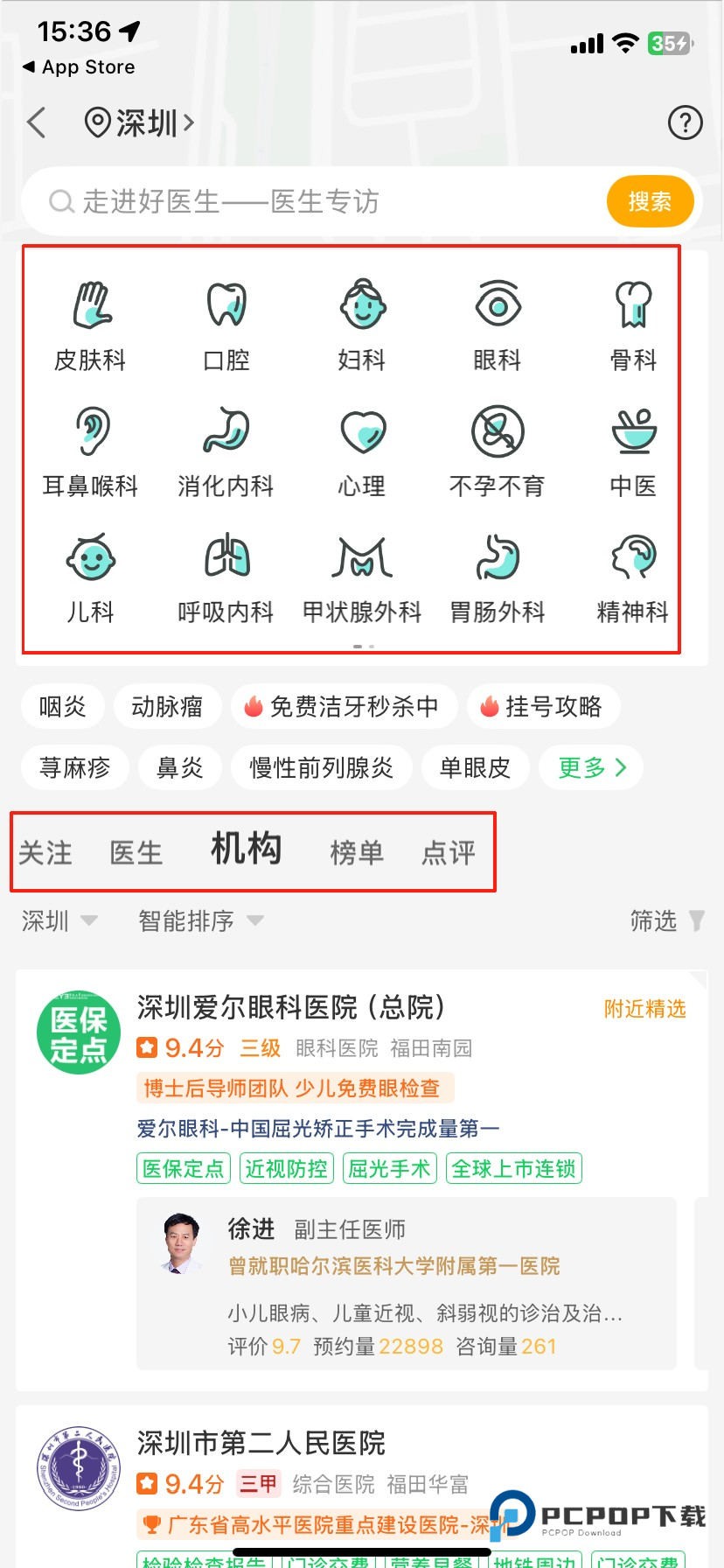Open the help question-mark icon

click(685, 123)
